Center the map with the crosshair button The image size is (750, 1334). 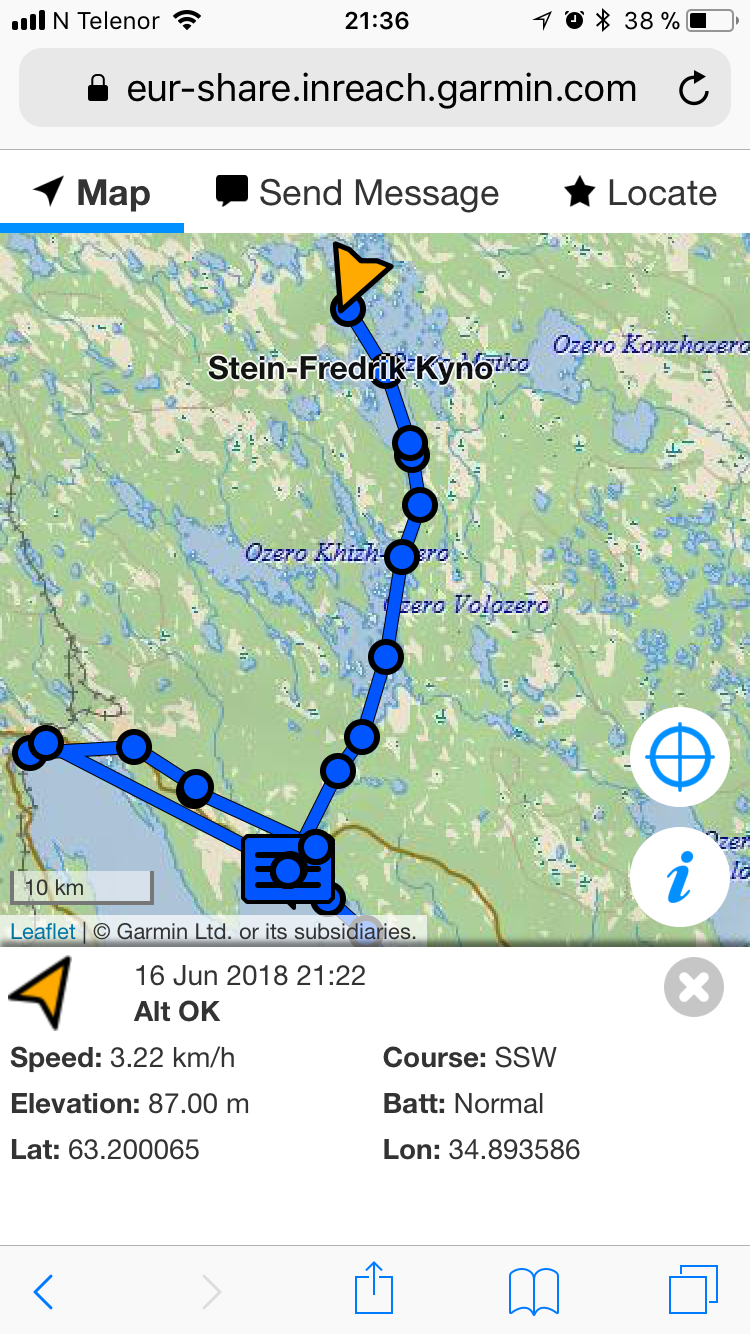(680, 757)
